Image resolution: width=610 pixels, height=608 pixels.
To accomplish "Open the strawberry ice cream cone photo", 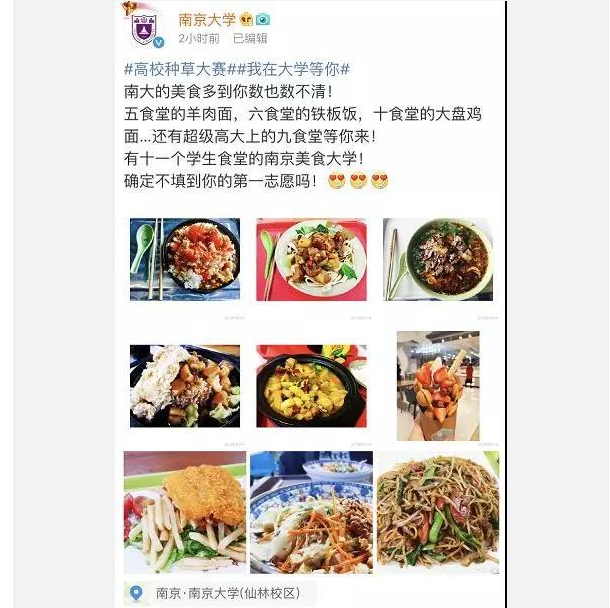I will coord(438,386).
